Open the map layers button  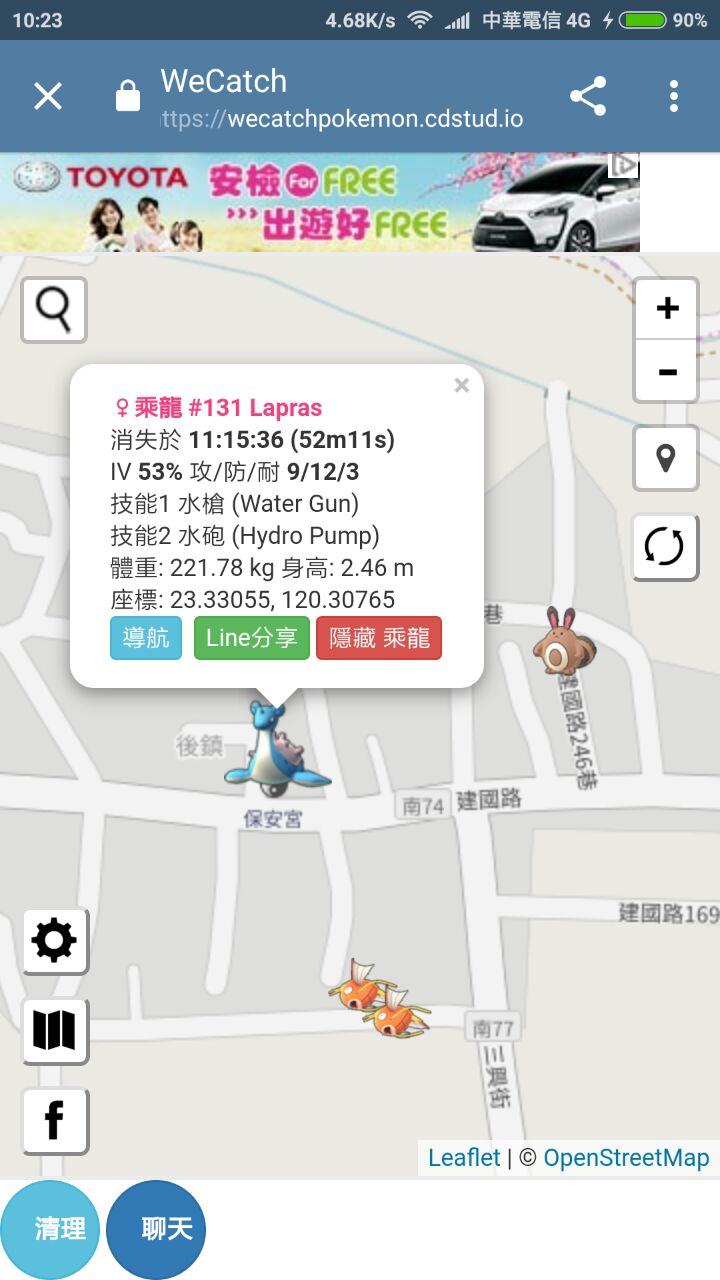click(55, 1030)
